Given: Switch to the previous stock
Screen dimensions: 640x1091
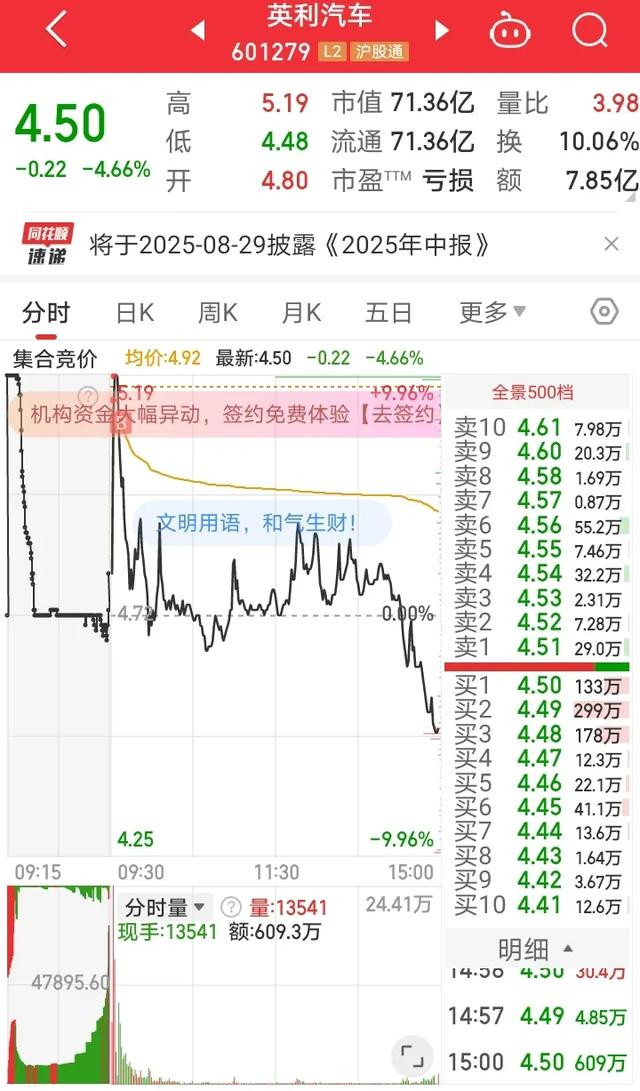Looking at the screenshot, I should tap(198, 30).
